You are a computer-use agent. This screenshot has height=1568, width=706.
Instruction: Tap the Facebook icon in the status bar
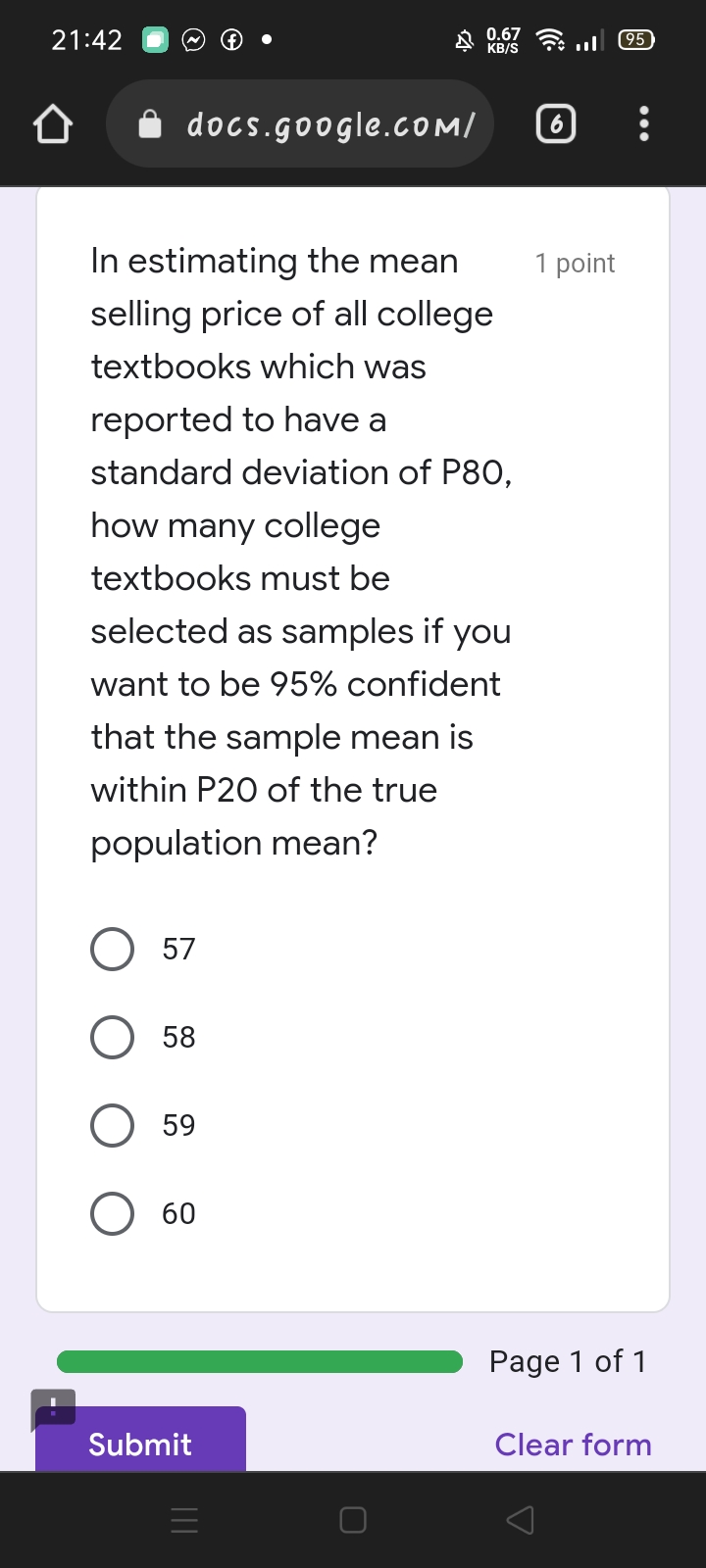[230, 39]
